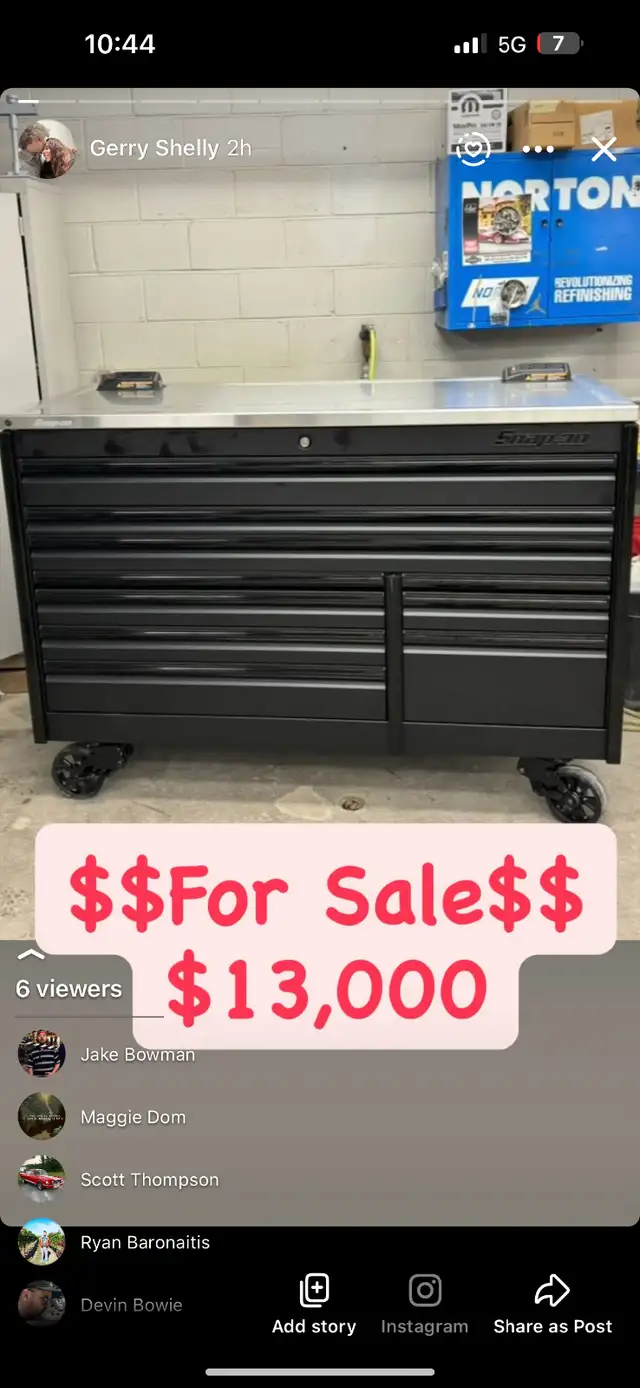Screen dimensions: 640x1388
Task: Share to Instagram
Action: [425, 1305]
